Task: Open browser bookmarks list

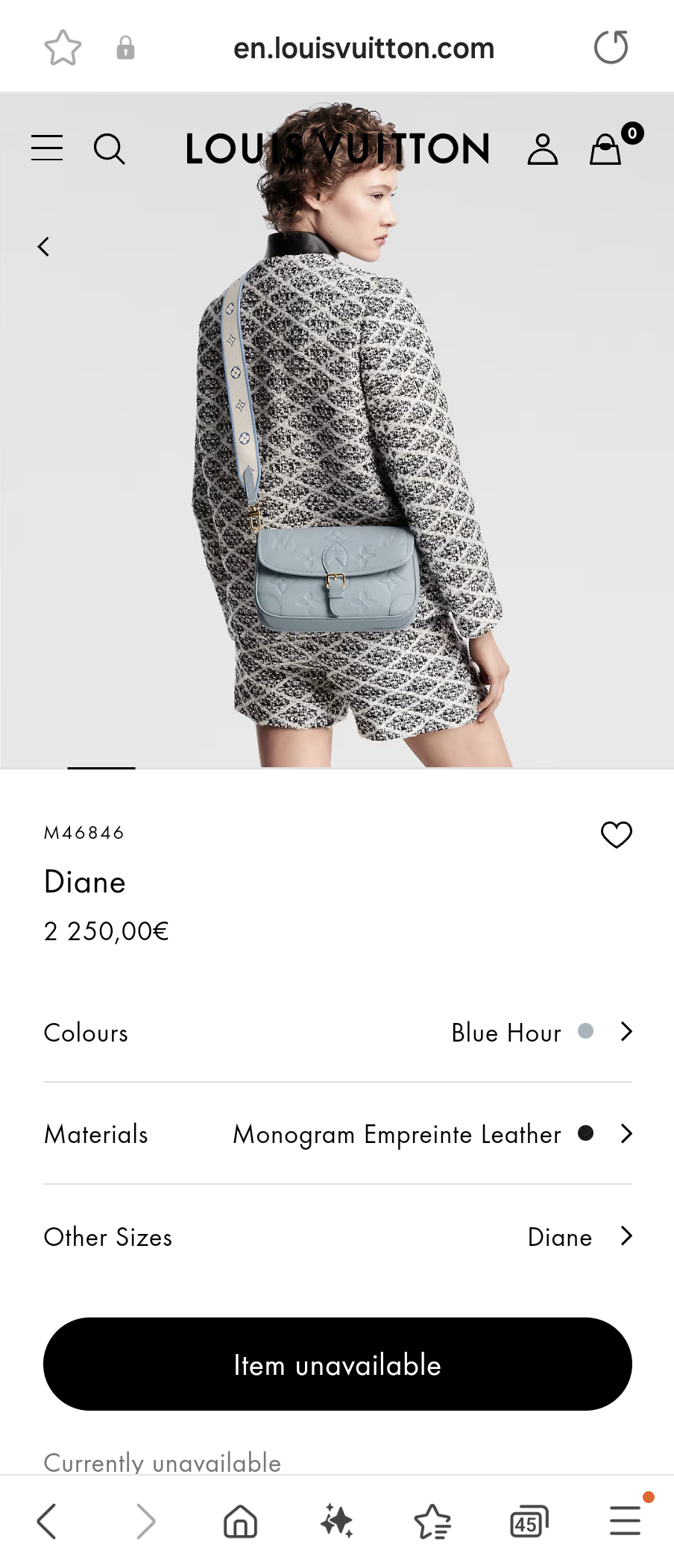Action: pyautogui.click(x=432, y=1521)
